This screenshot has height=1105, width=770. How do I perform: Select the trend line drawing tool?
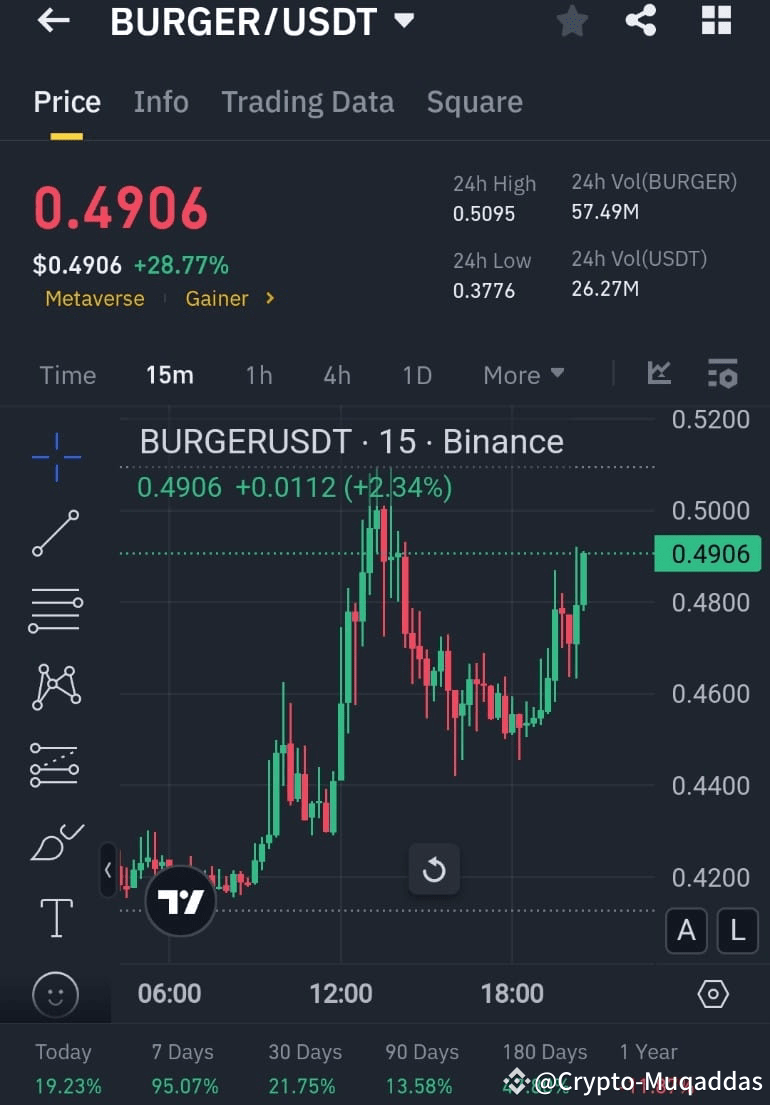point(55,533)
